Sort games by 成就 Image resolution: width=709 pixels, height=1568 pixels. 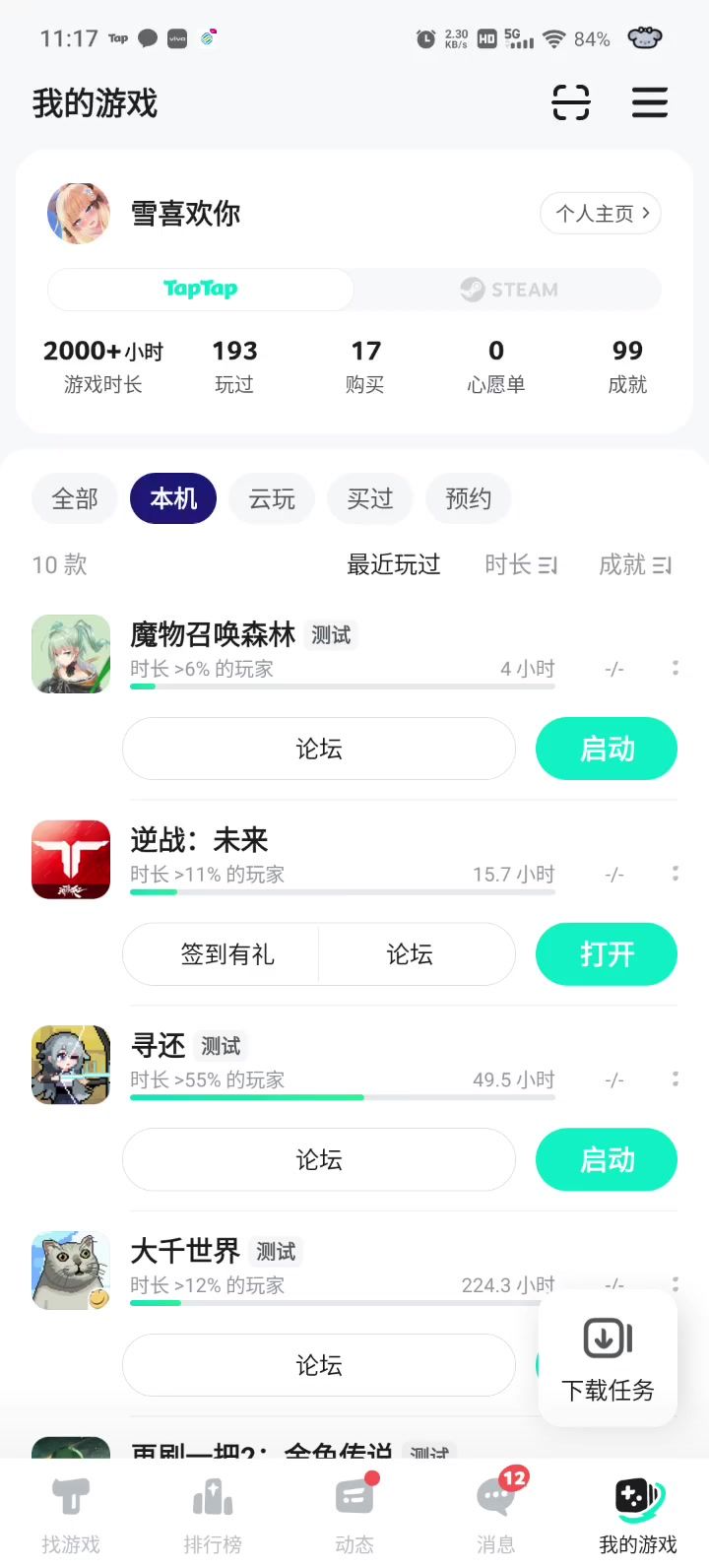pos(635,564)
